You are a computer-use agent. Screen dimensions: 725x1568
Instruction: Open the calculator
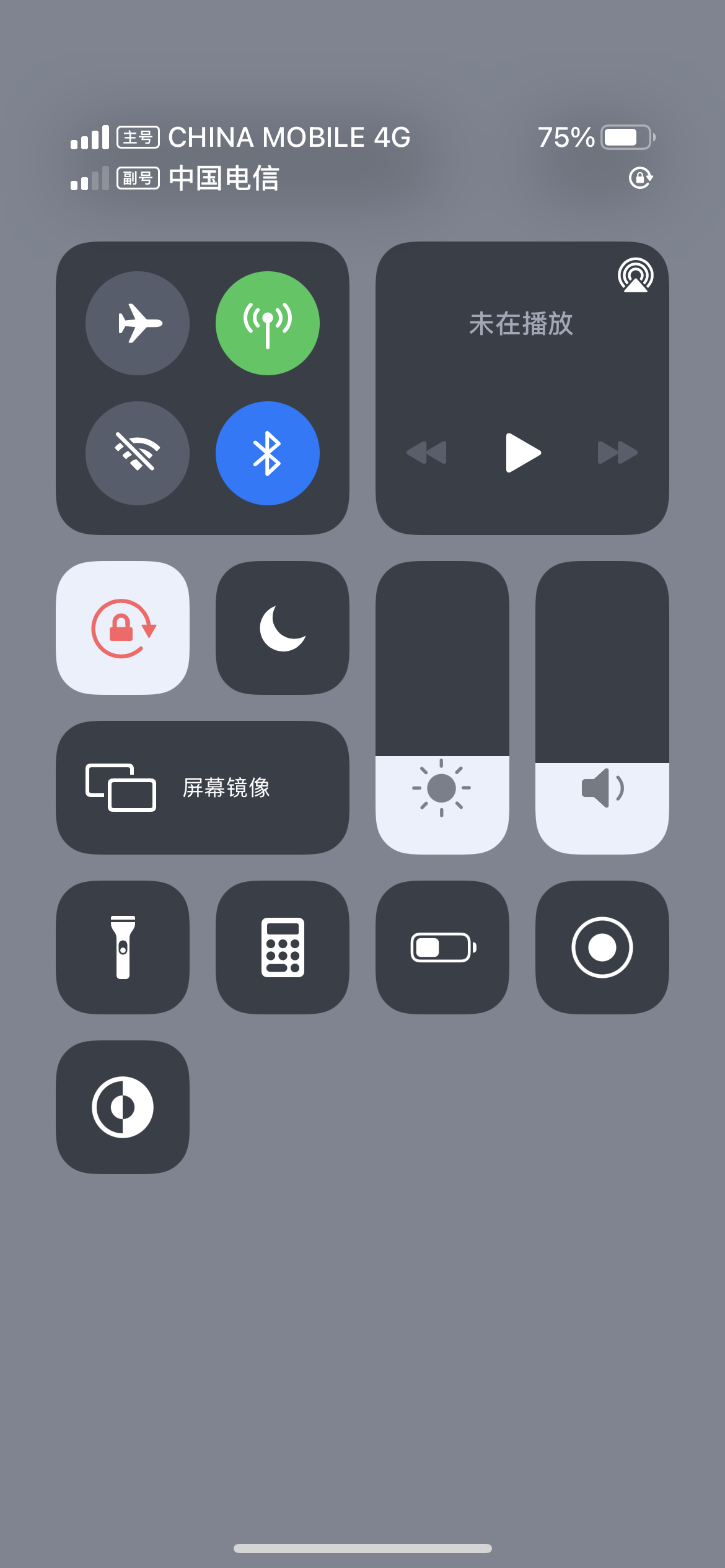tap(283, 947)
